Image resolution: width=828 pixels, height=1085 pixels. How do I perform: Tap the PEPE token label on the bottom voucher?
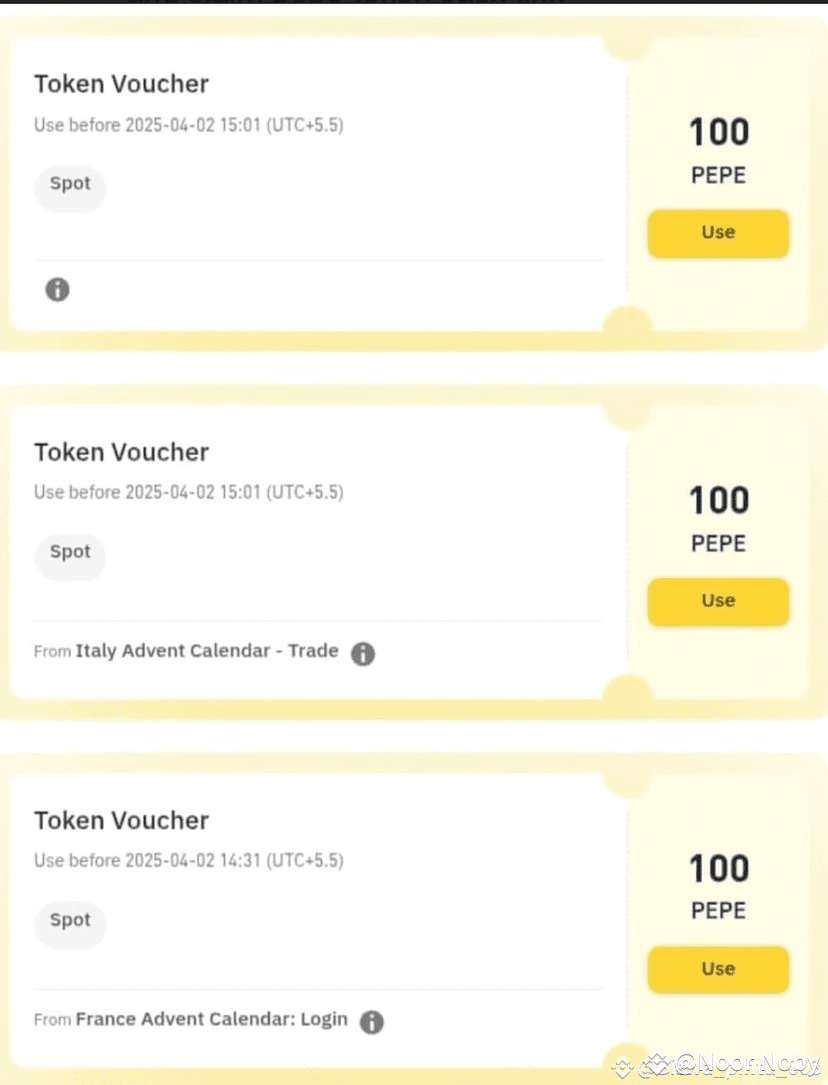tap(717, 911)
